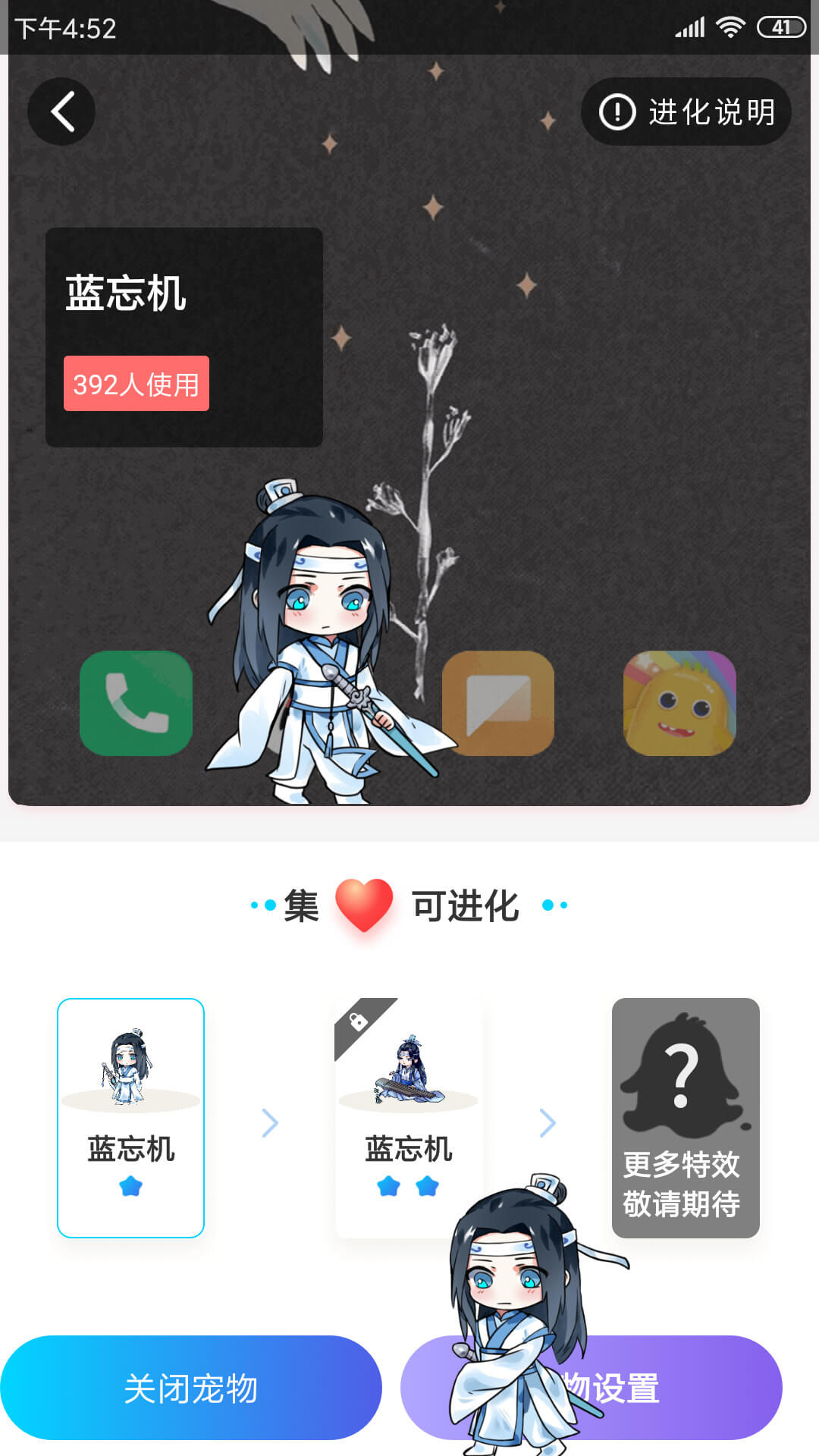The width and height of the screenshot is (819, 1456).
Task: Select the one-star 蓝忘机 pet card
Action: pyautogui.click(x=130, y=1118)
